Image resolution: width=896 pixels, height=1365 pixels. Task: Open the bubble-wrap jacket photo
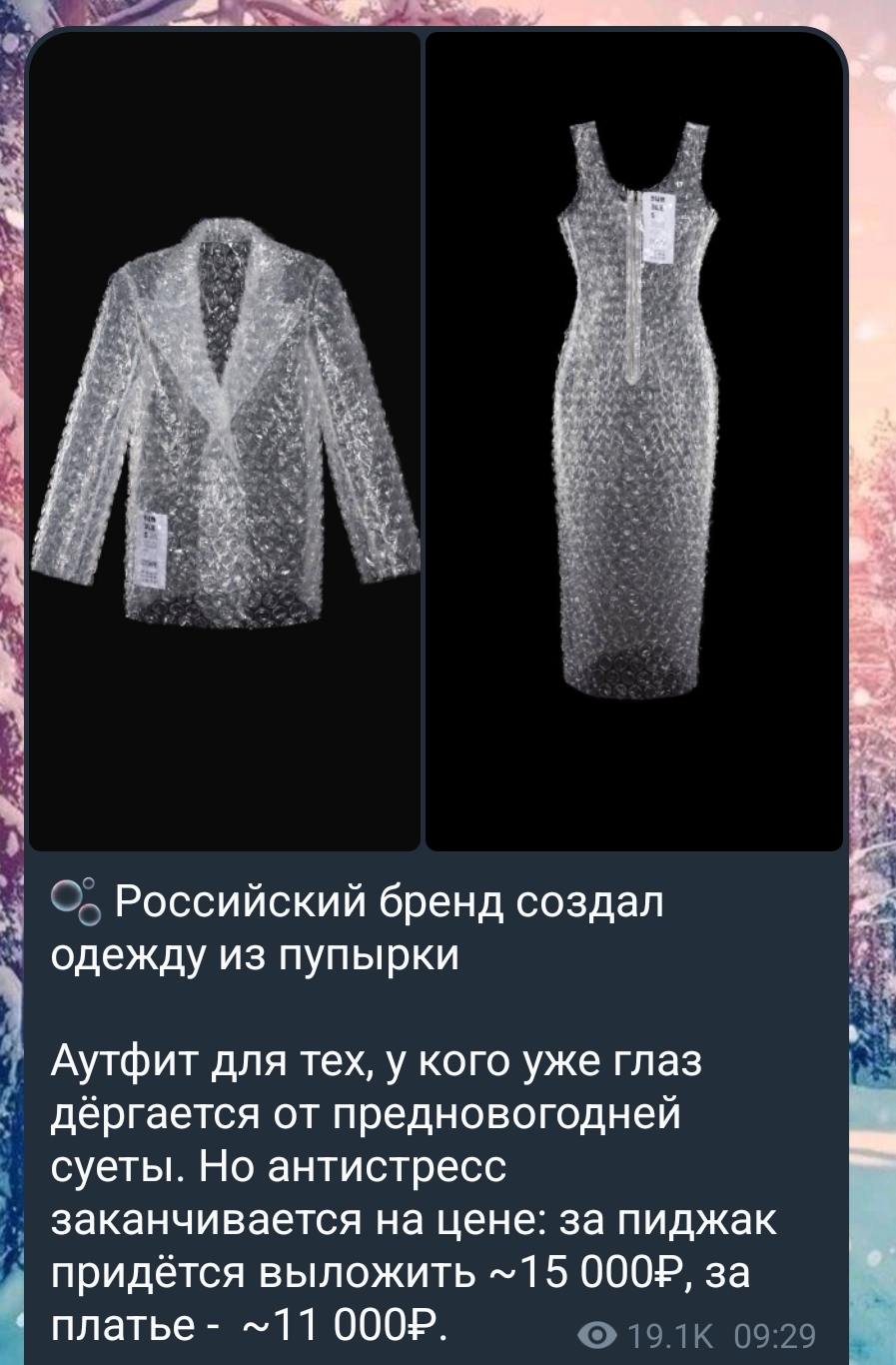tap(224, 440)
